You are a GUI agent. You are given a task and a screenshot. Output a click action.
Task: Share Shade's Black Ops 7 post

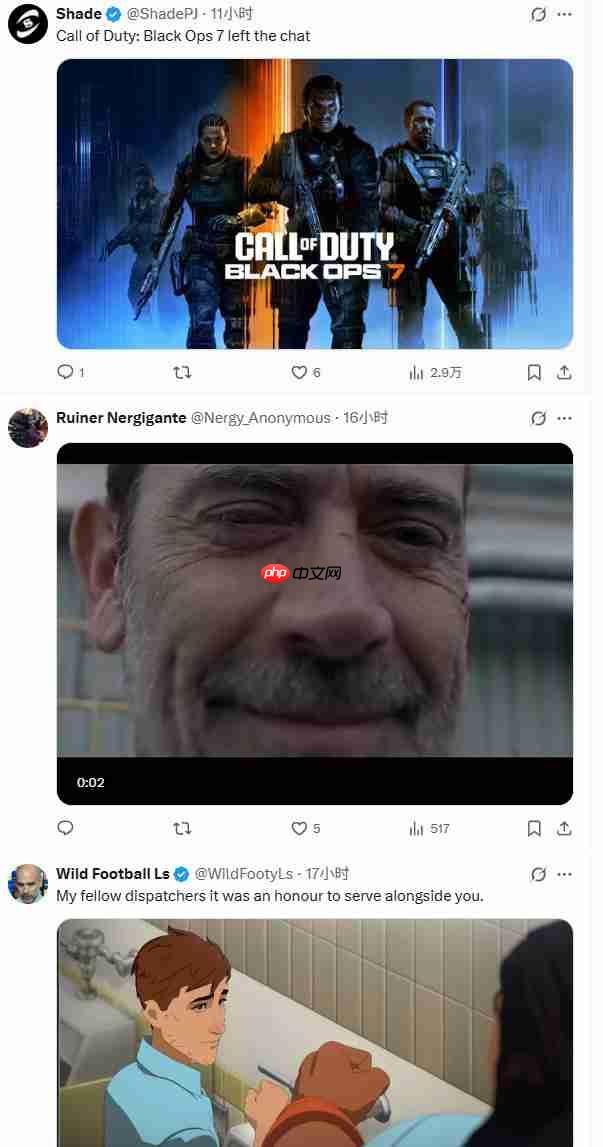click(x=564, y=372)
